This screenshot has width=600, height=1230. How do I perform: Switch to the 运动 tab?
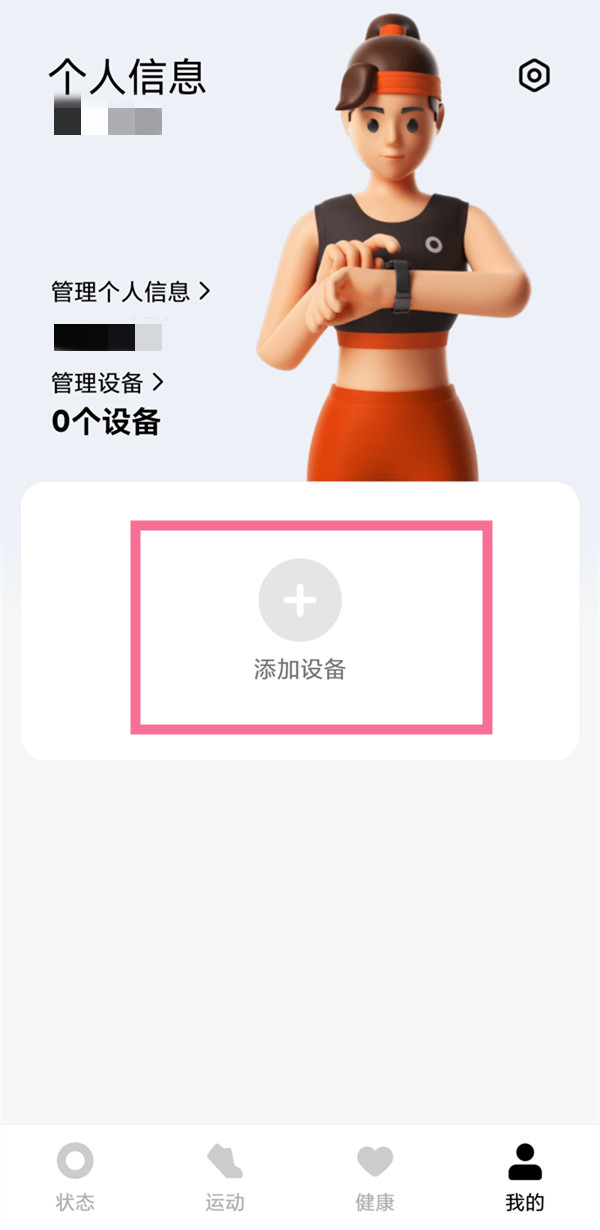[x=225, y=1176]
